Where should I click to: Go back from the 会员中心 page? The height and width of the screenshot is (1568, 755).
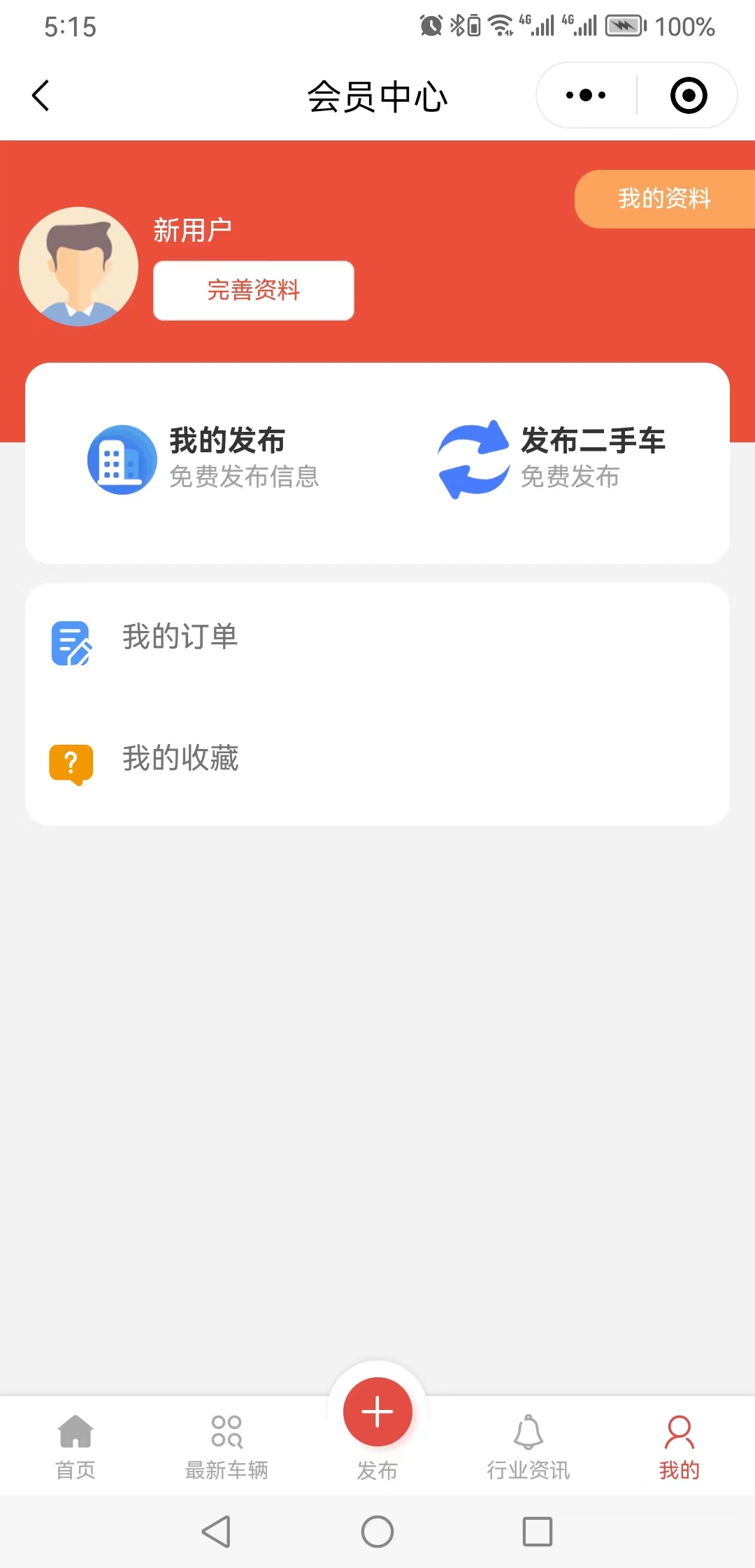pyautogui.click(x=41, y=96)
